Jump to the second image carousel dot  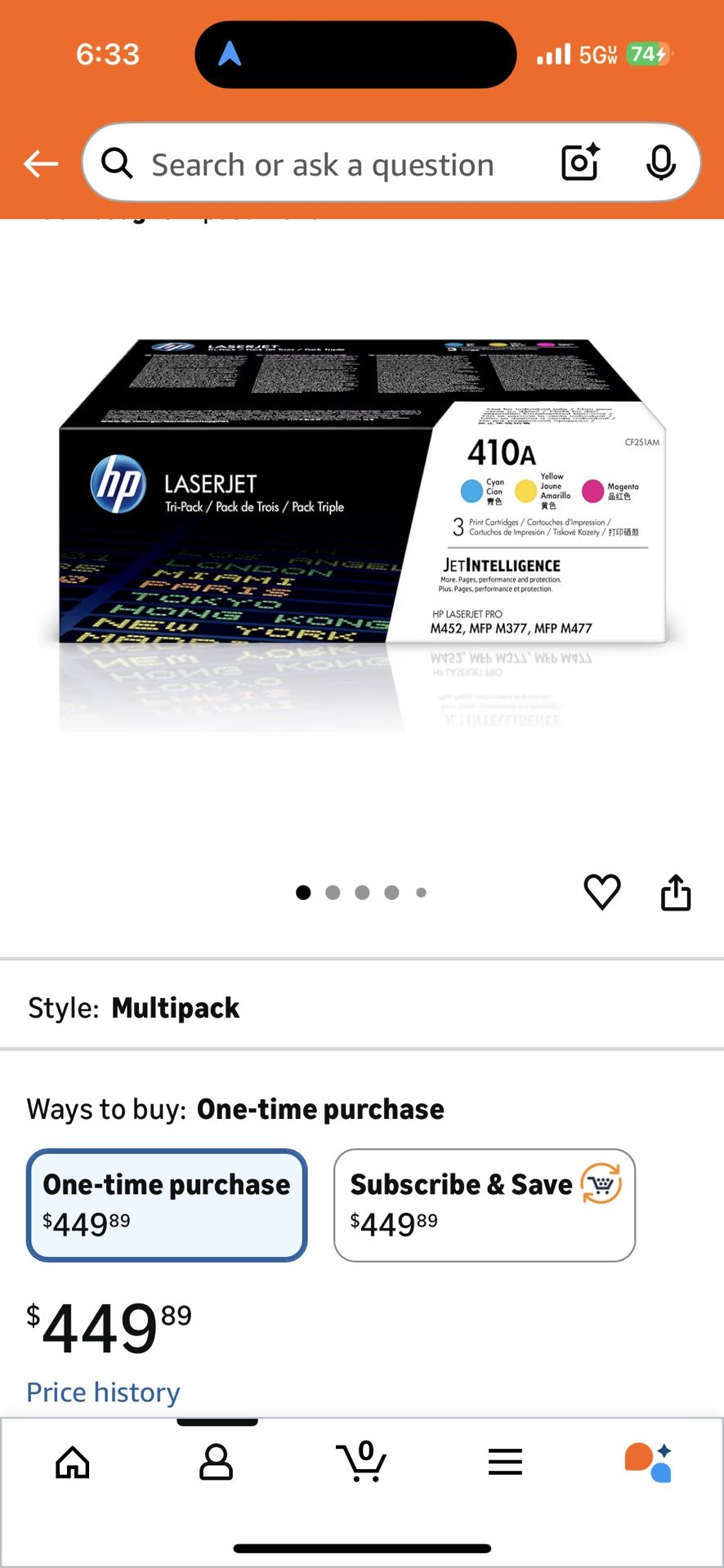point(332,893)
